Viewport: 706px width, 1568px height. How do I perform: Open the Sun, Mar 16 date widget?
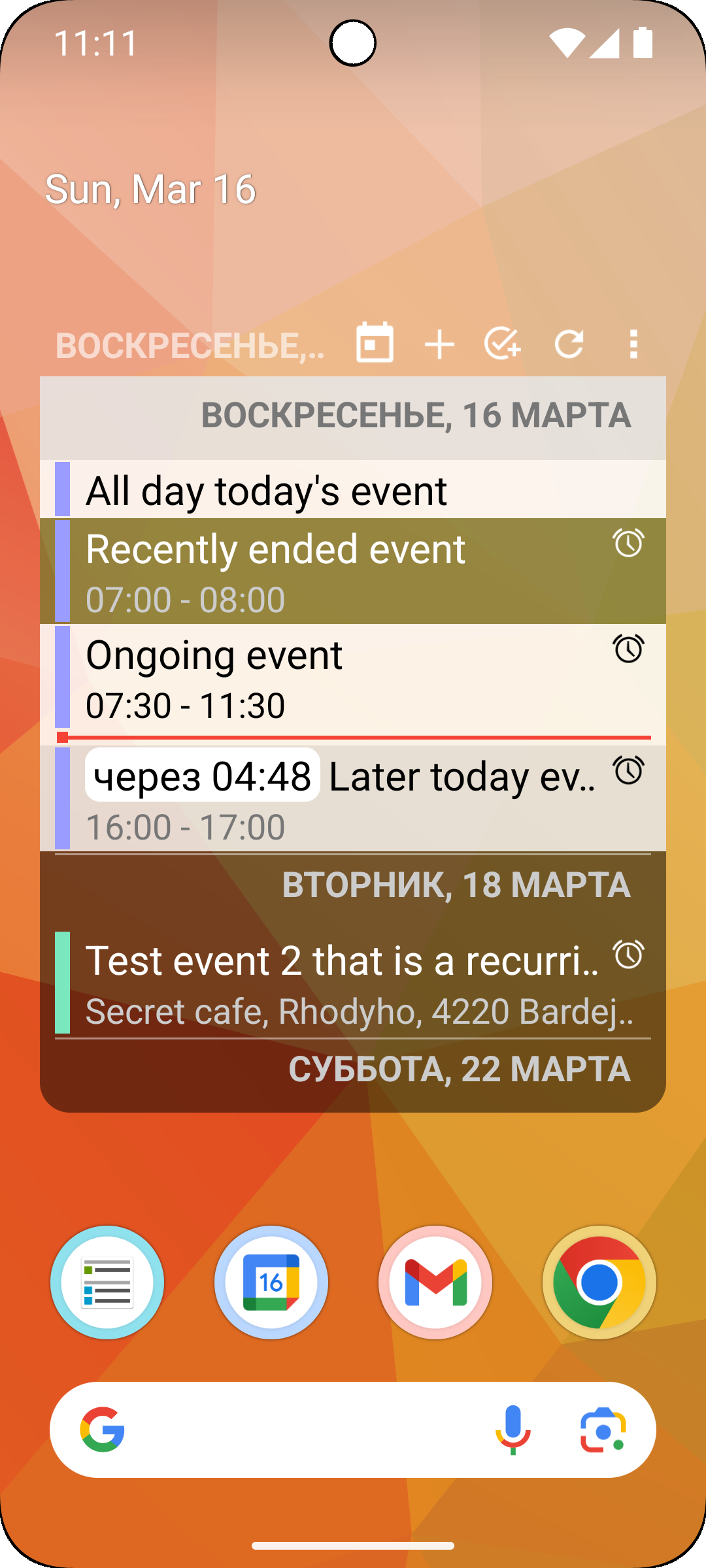[150, 189]
